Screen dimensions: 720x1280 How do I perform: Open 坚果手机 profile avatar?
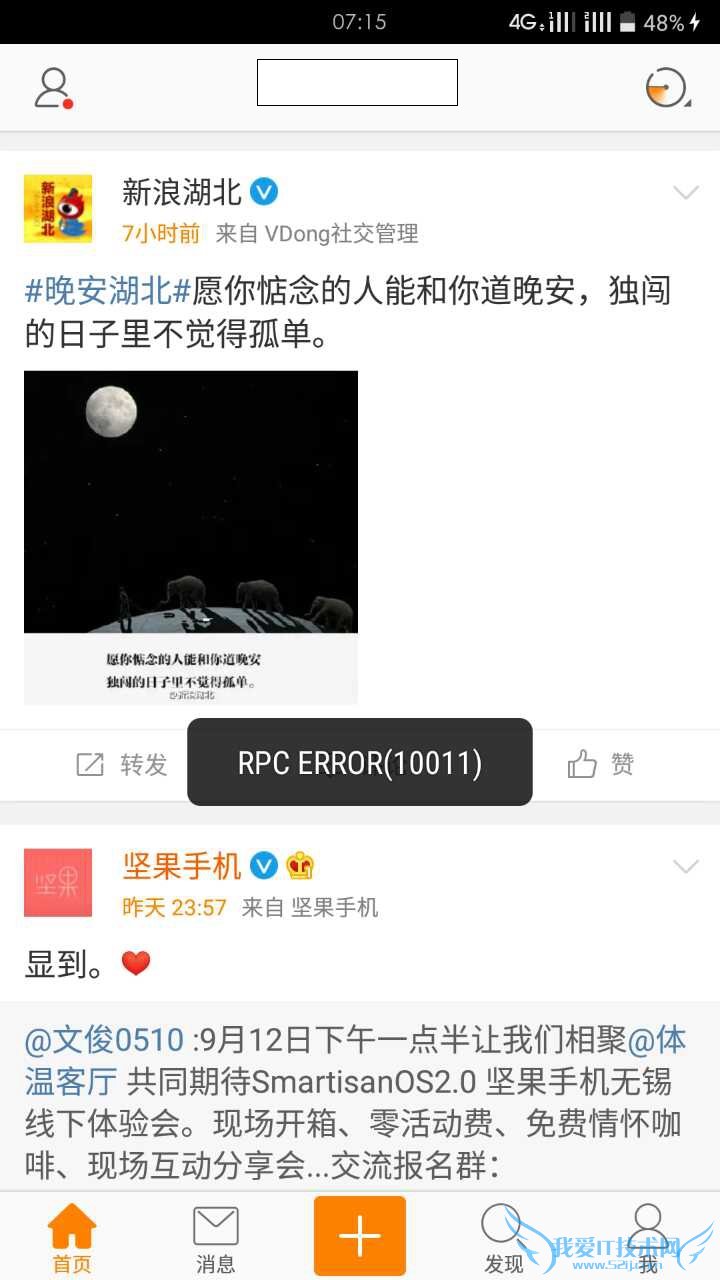tap(58, 882)
